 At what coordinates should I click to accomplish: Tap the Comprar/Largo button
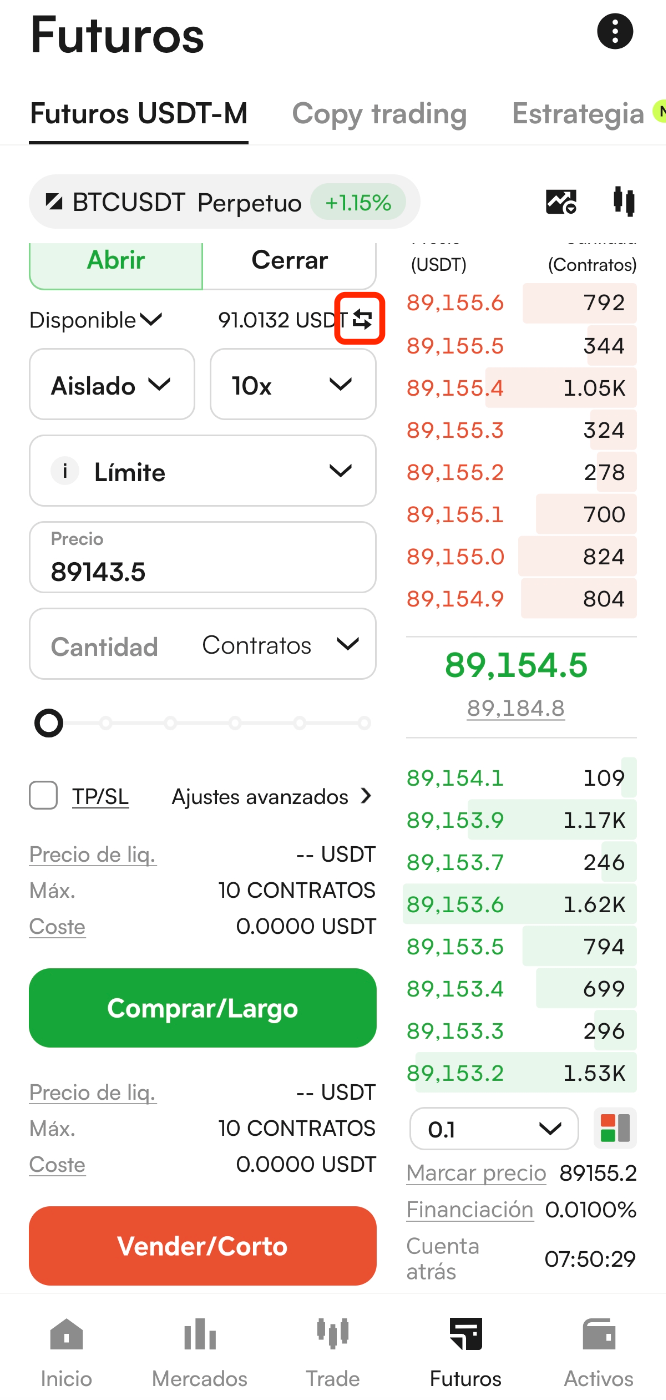pos(203,1008)
